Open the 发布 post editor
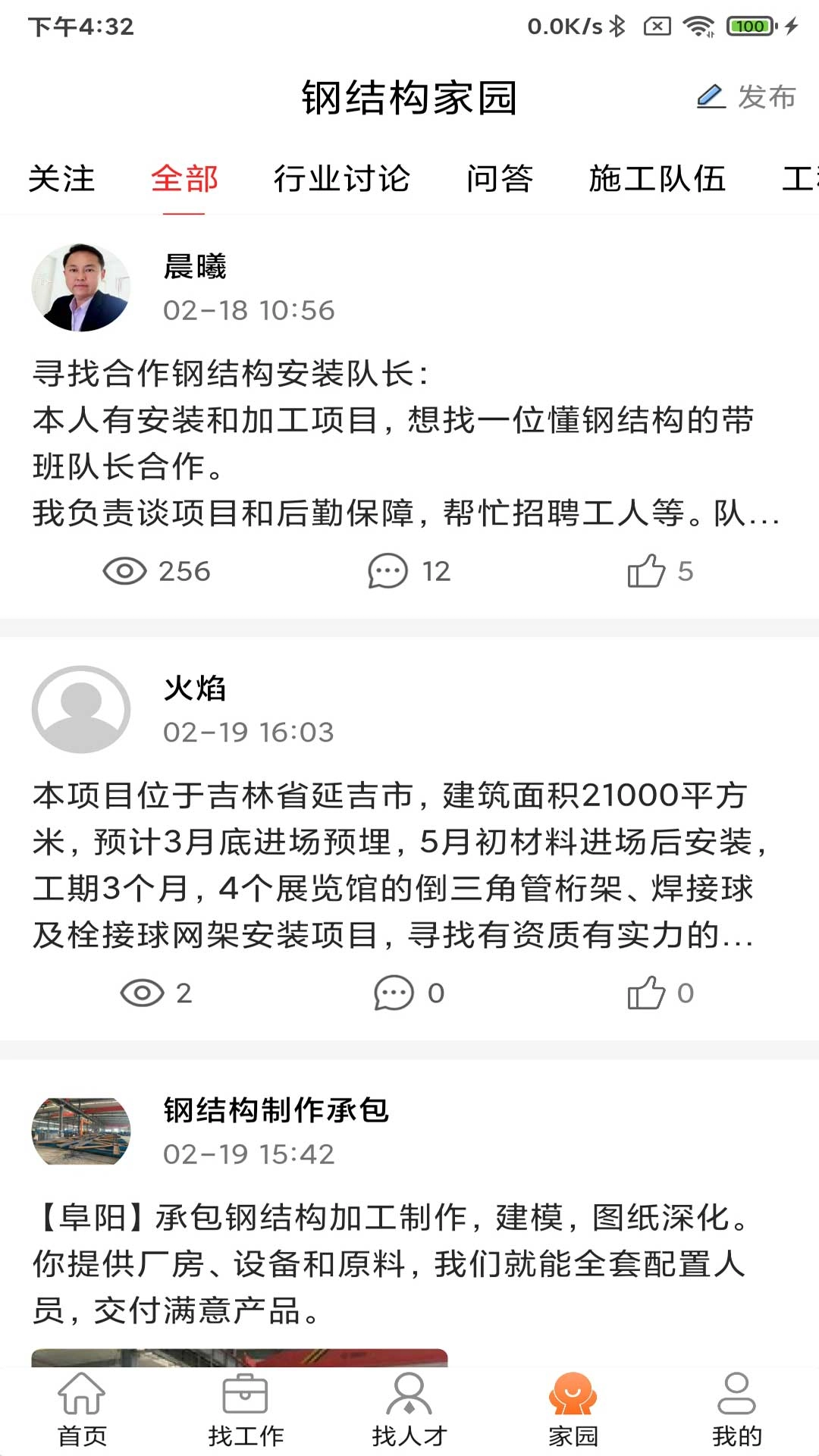 click(747, 97)
